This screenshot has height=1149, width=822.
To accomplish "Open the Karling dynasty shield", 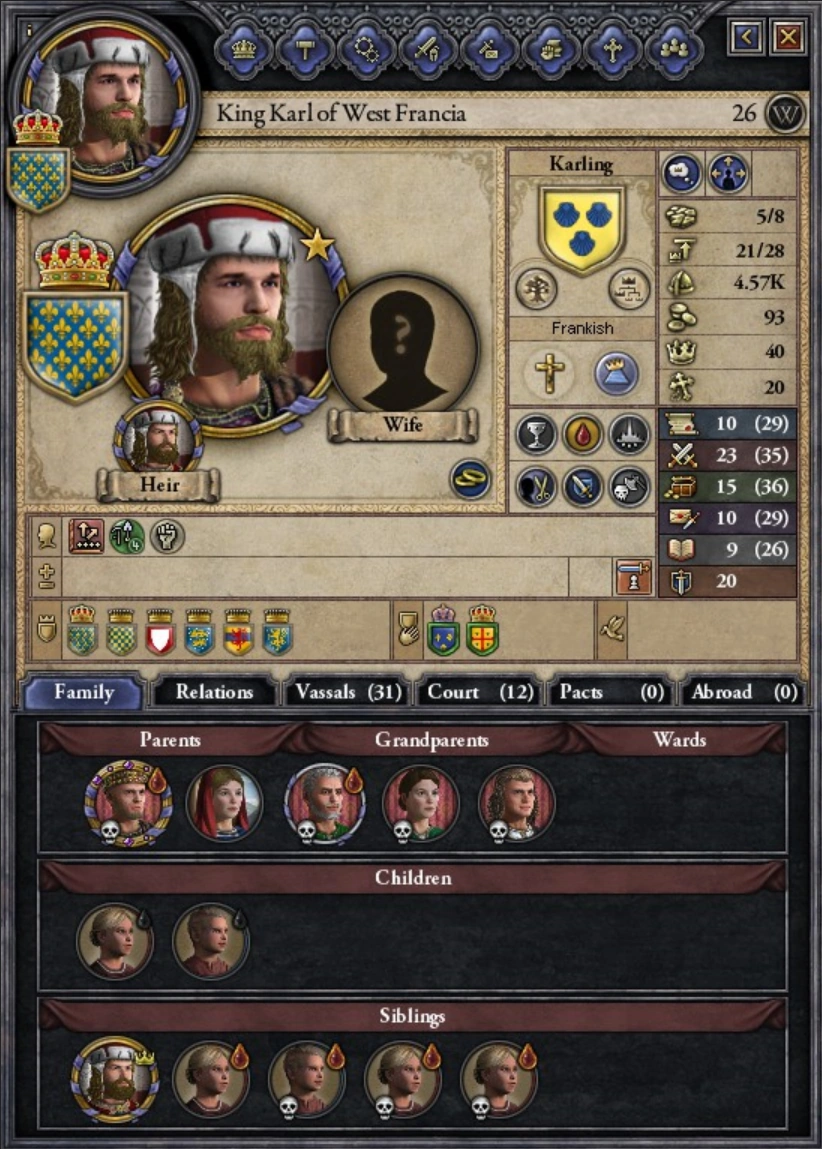I will 582,228.
